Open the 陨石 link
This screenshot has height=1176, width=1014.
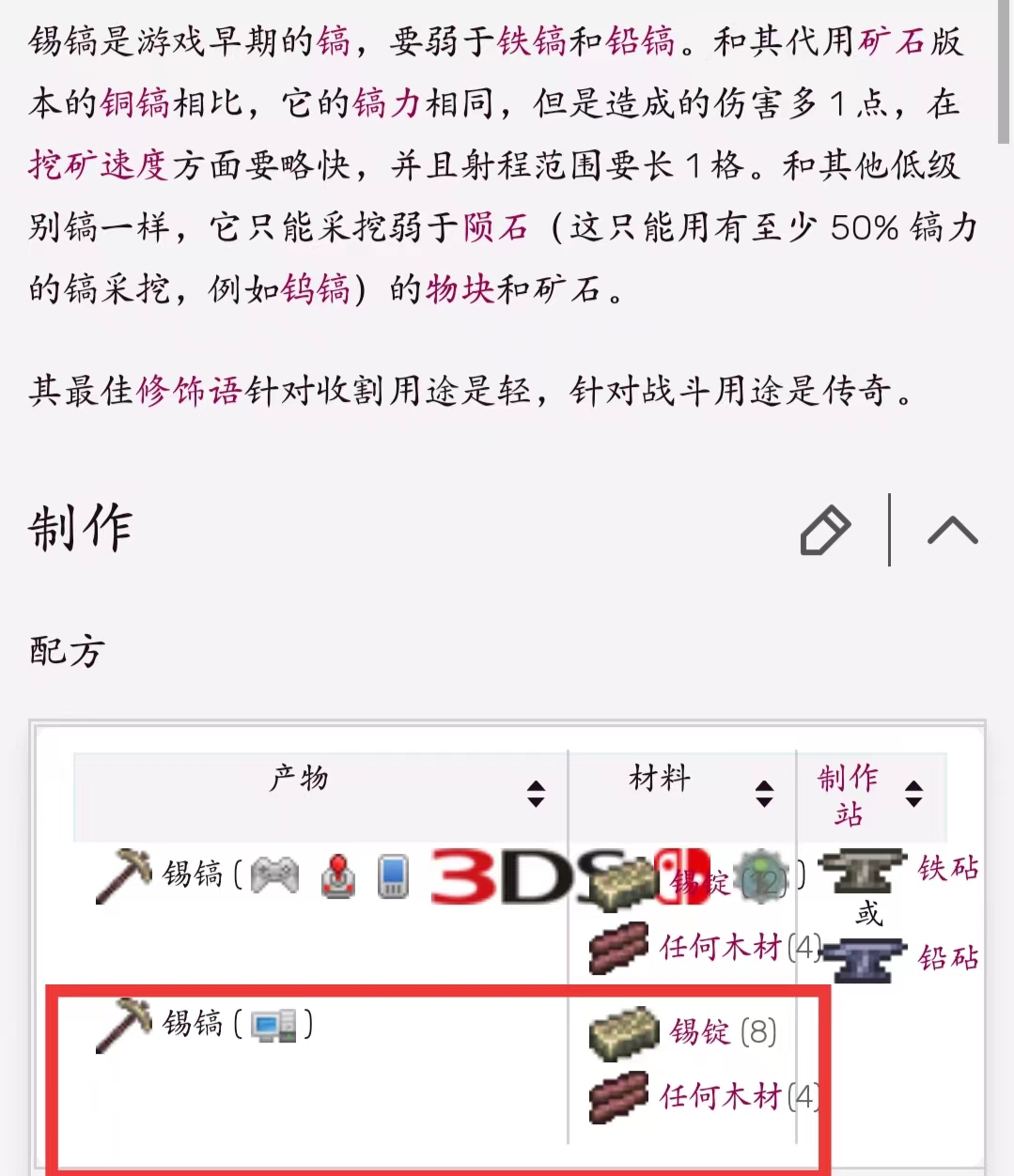(x=496, y=227)
